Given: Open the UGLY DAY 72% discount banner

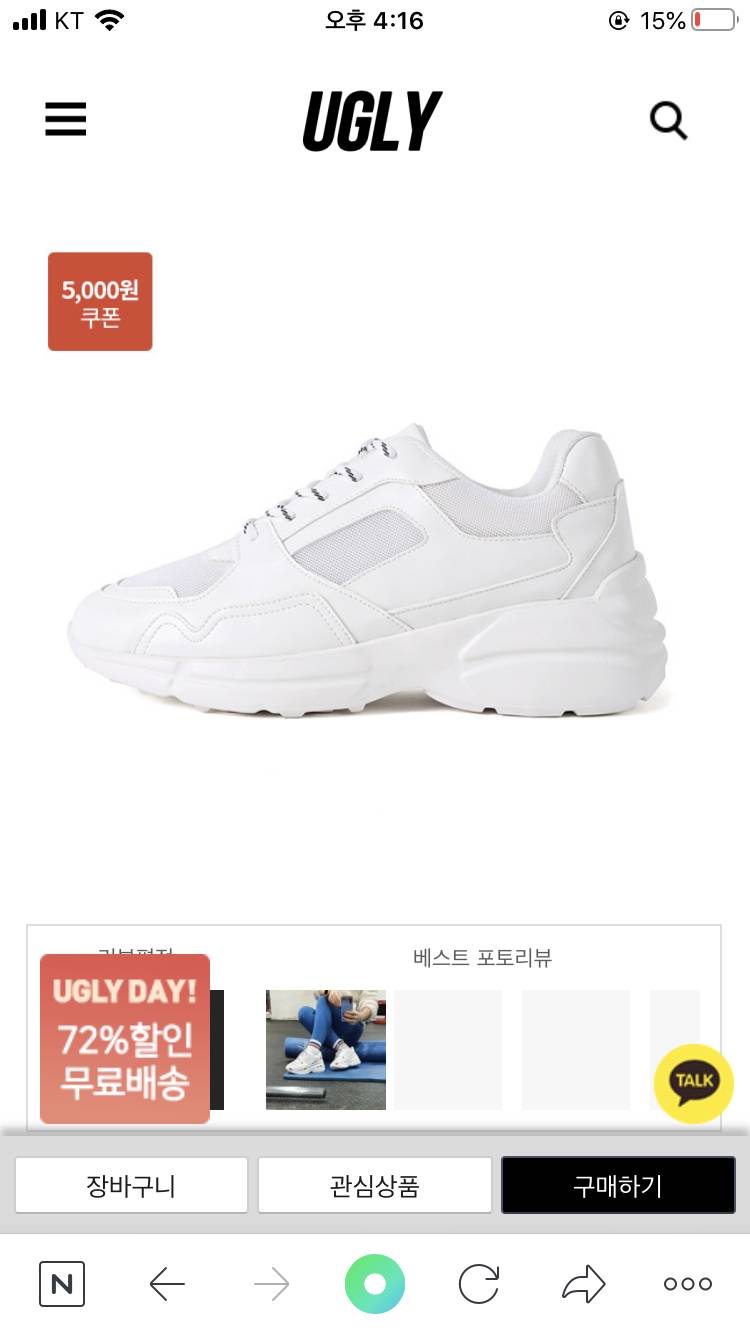Looking at the screenshot, I should pos(125,1039).
